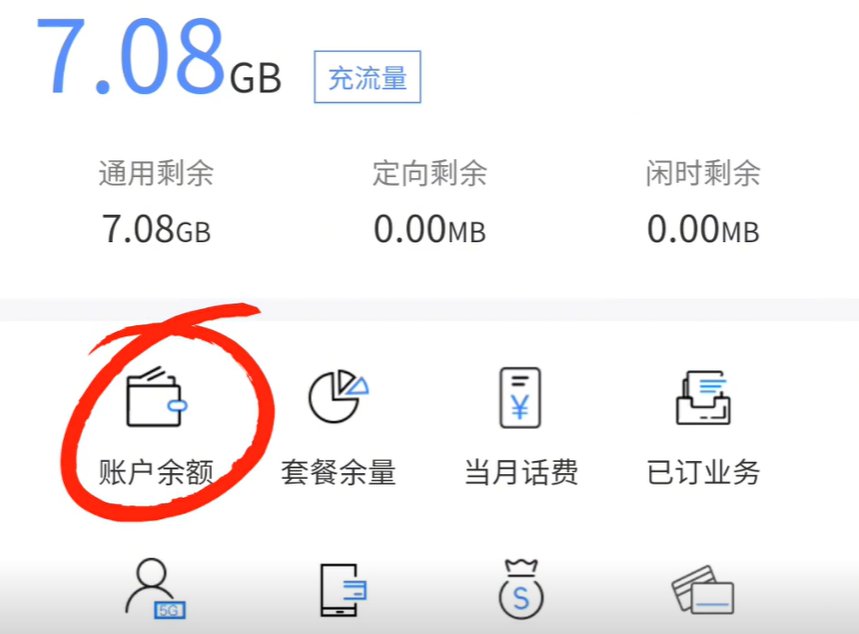Open 已订业务 subscribed services
Screen dimensions: 859x634
coord(703,420)
